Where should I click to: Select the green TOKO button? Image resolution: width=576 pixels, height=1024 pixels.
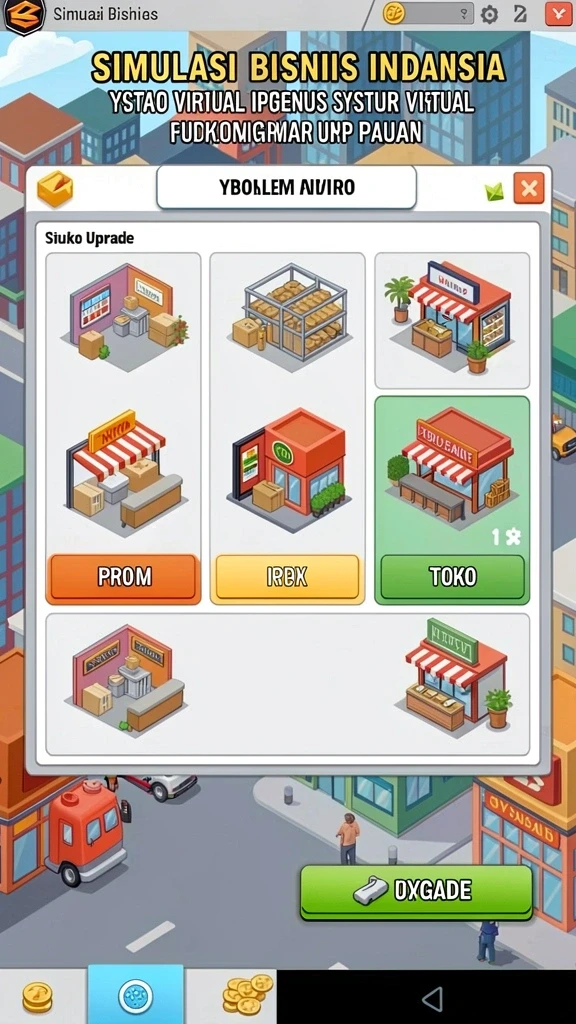click(453, 577)
